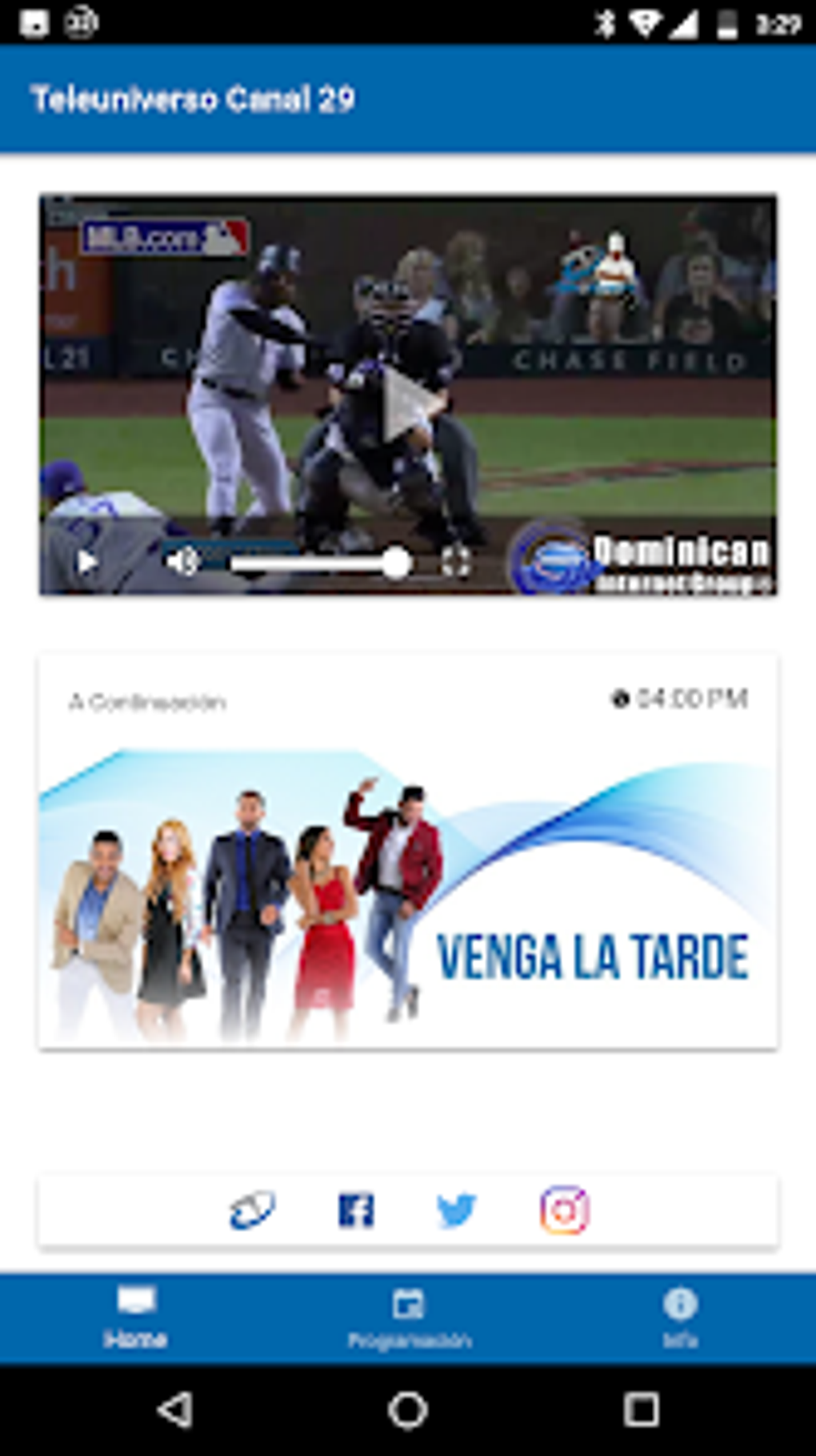This screenshot has width=816, height=1456.
Task: Tap the small play icon in video controls
Action: (86, 563)
